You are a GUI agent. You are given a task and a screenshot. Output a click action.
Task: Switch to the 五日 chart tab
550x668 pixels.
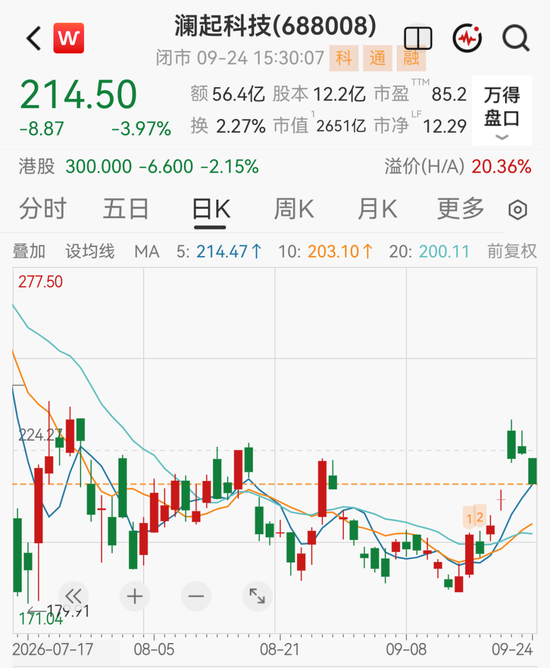(126, 209)
